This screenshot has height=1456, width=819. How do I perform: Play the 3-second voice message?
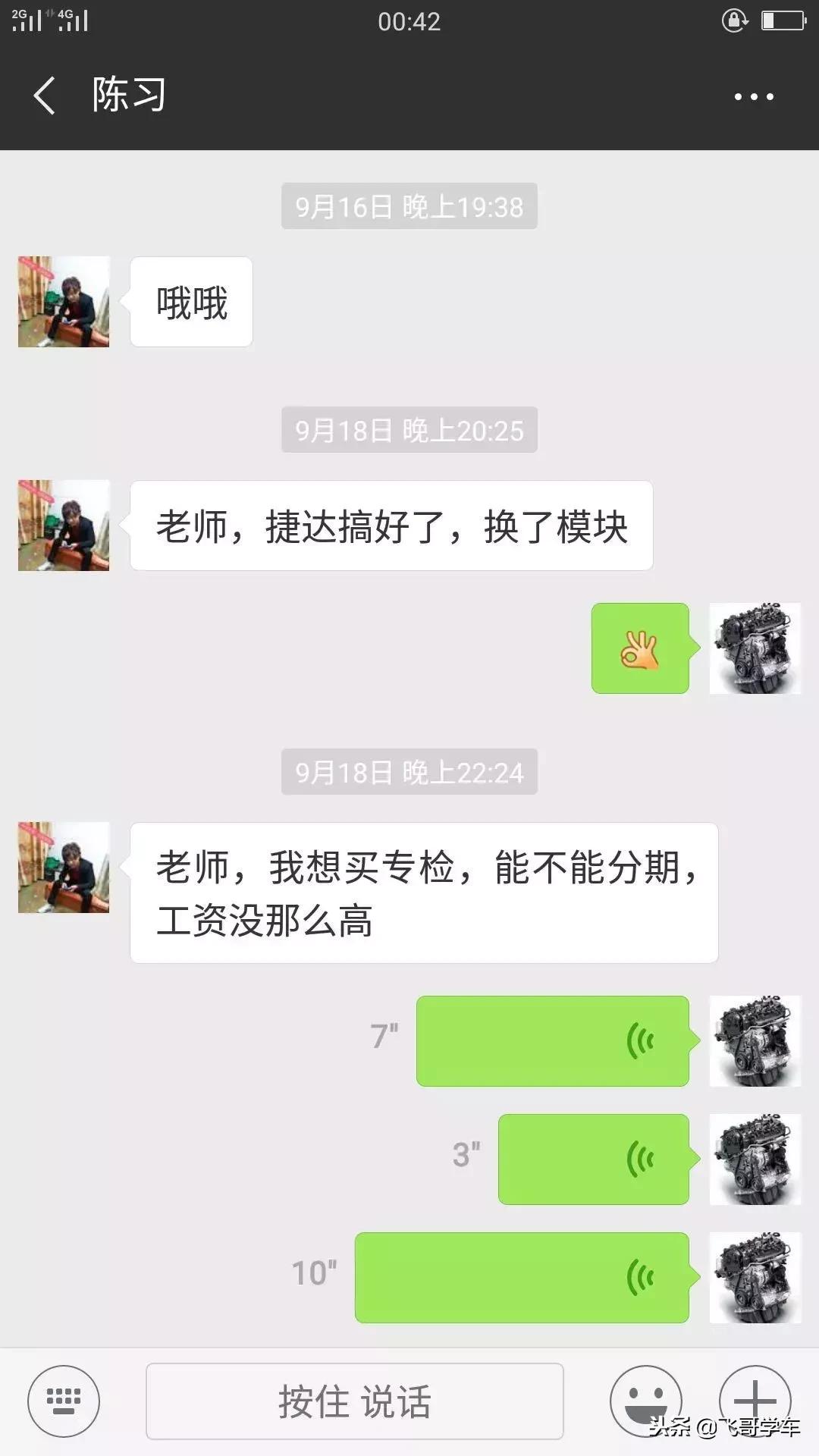(x=595, y=1159)
